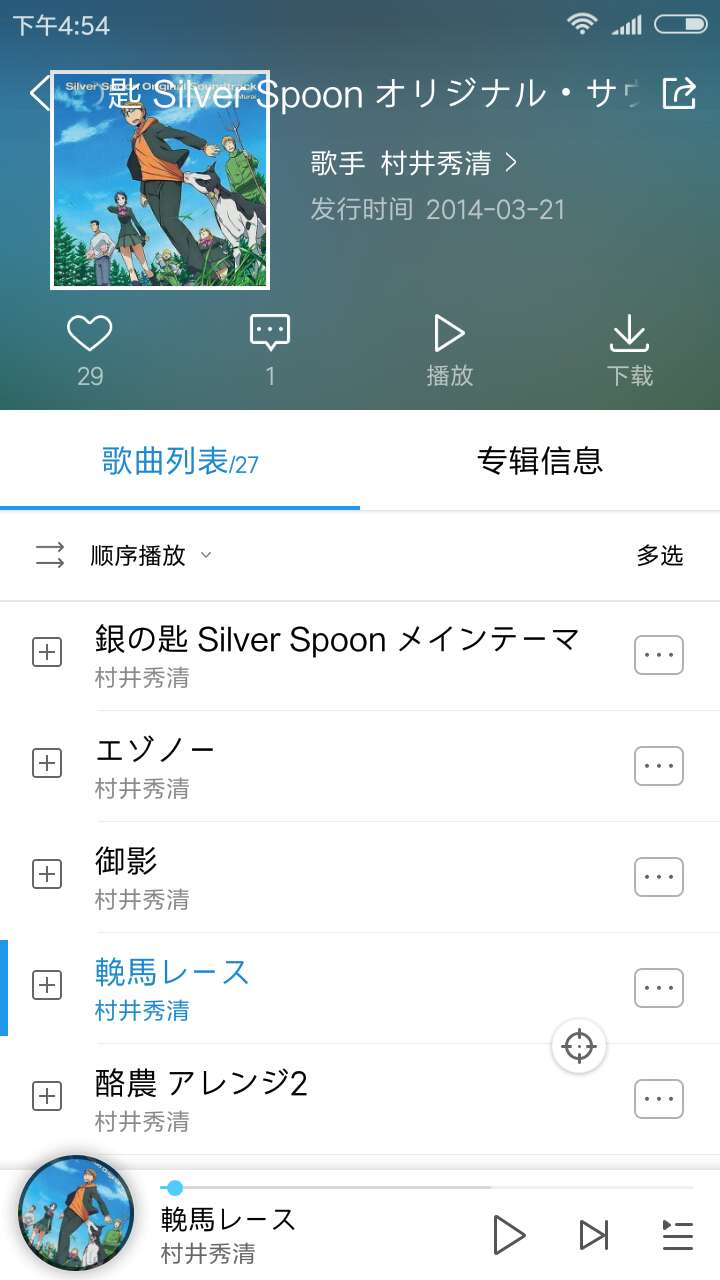Open more options for 御影

coord(658,877)
